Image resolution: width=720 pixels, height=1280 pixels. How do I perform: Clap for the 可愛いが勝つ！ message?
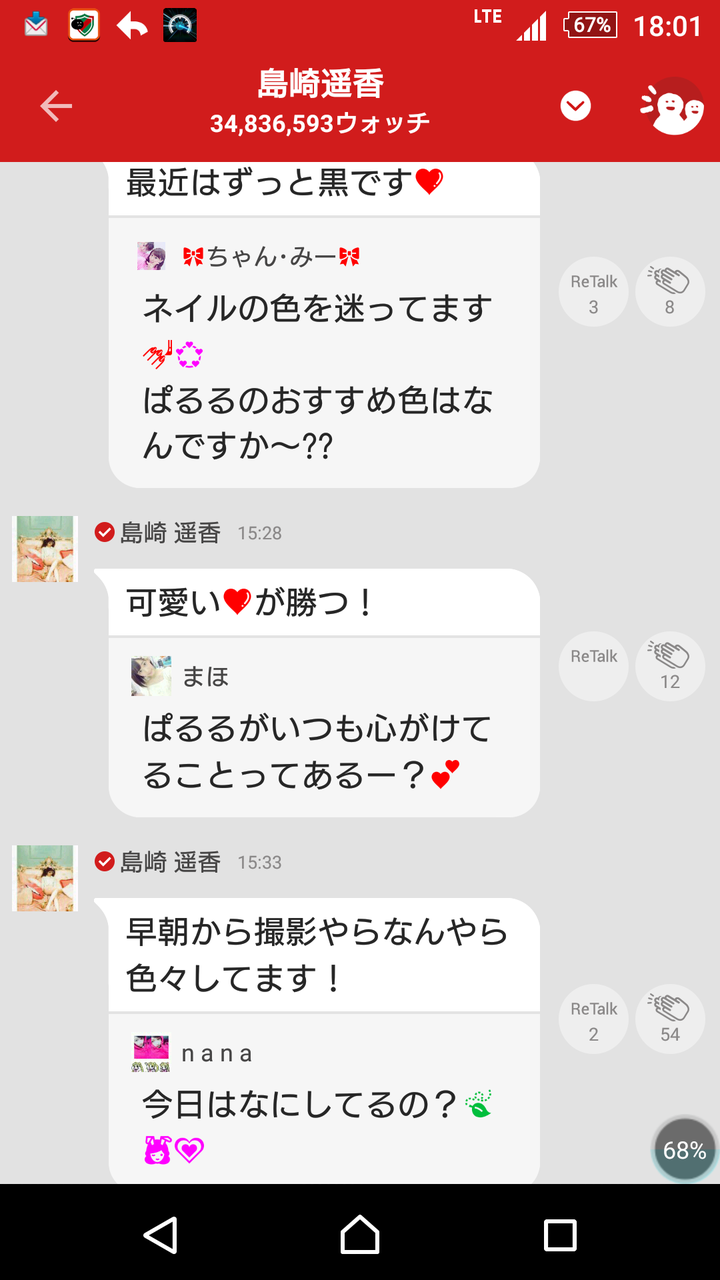(670, 667)
